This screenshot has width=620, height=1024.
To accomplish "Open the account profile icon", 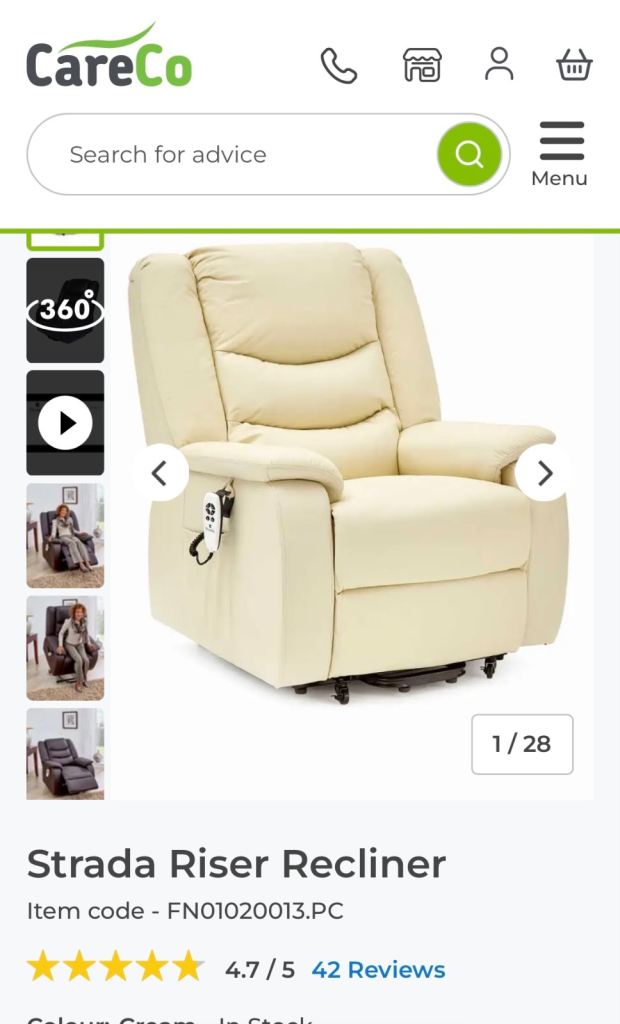I will point(498,64).
